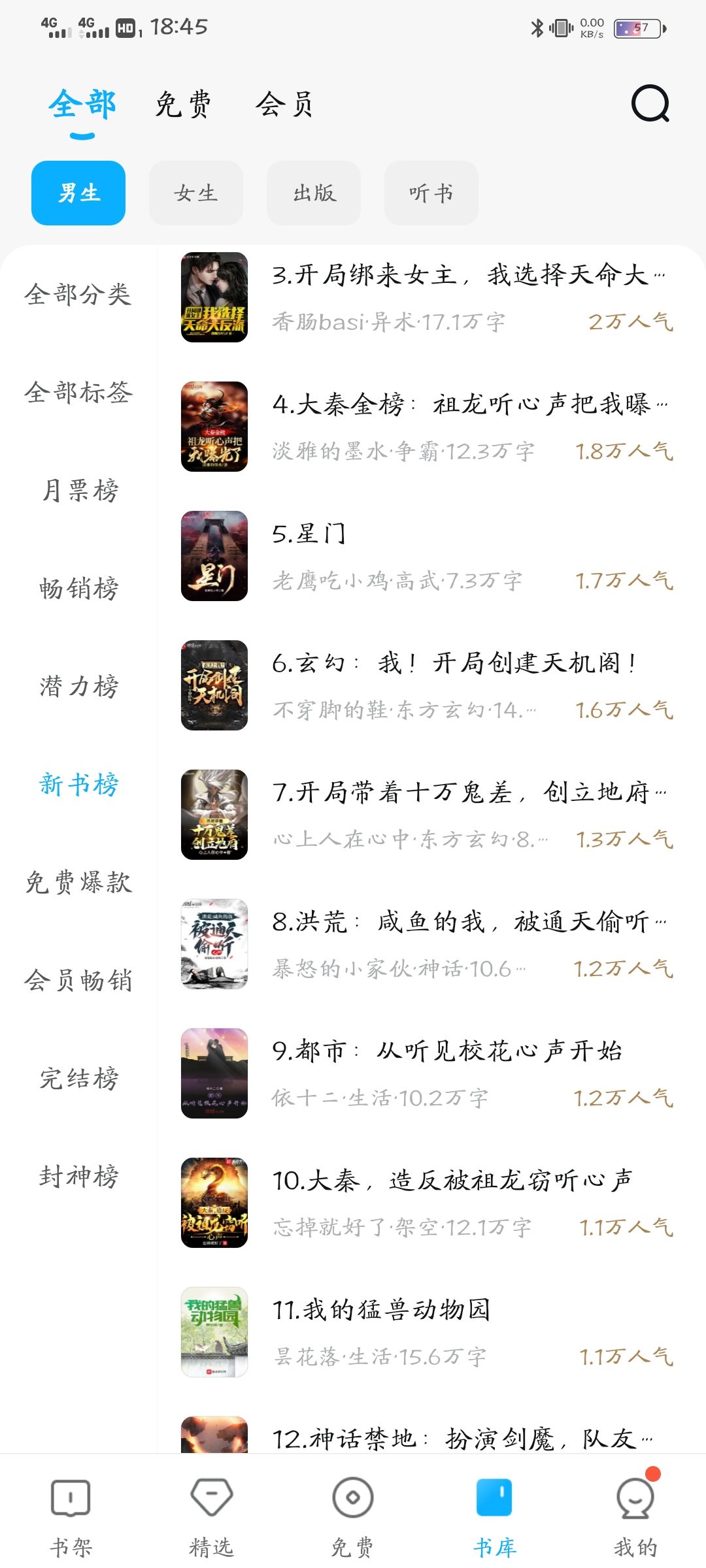
Task: Tap the 免费 bottom navigation tab
Action: pos(353,1516)
